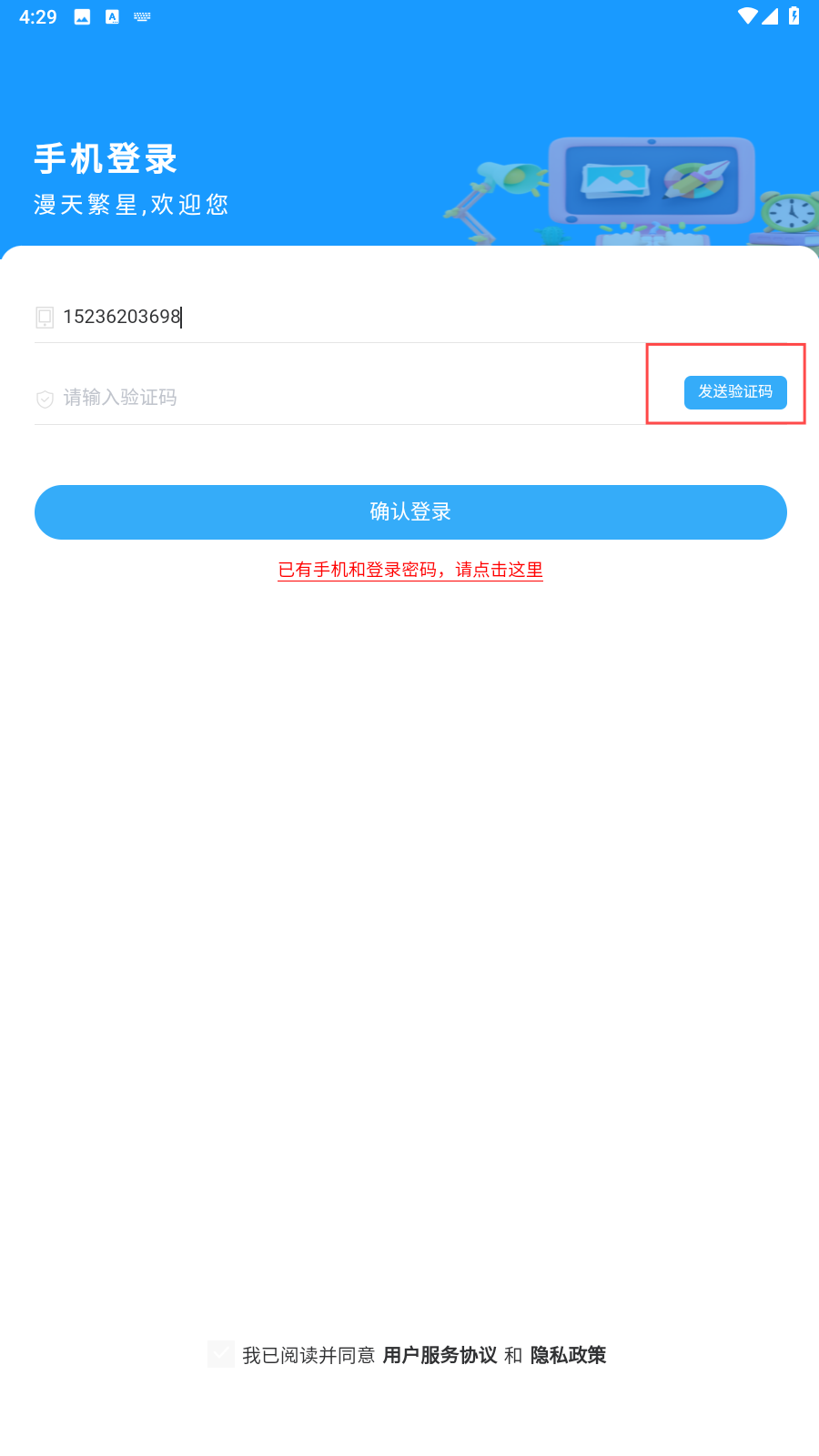Tap the 确认登录 login button
819x1456 pixels.
click(x=410, y=512)
